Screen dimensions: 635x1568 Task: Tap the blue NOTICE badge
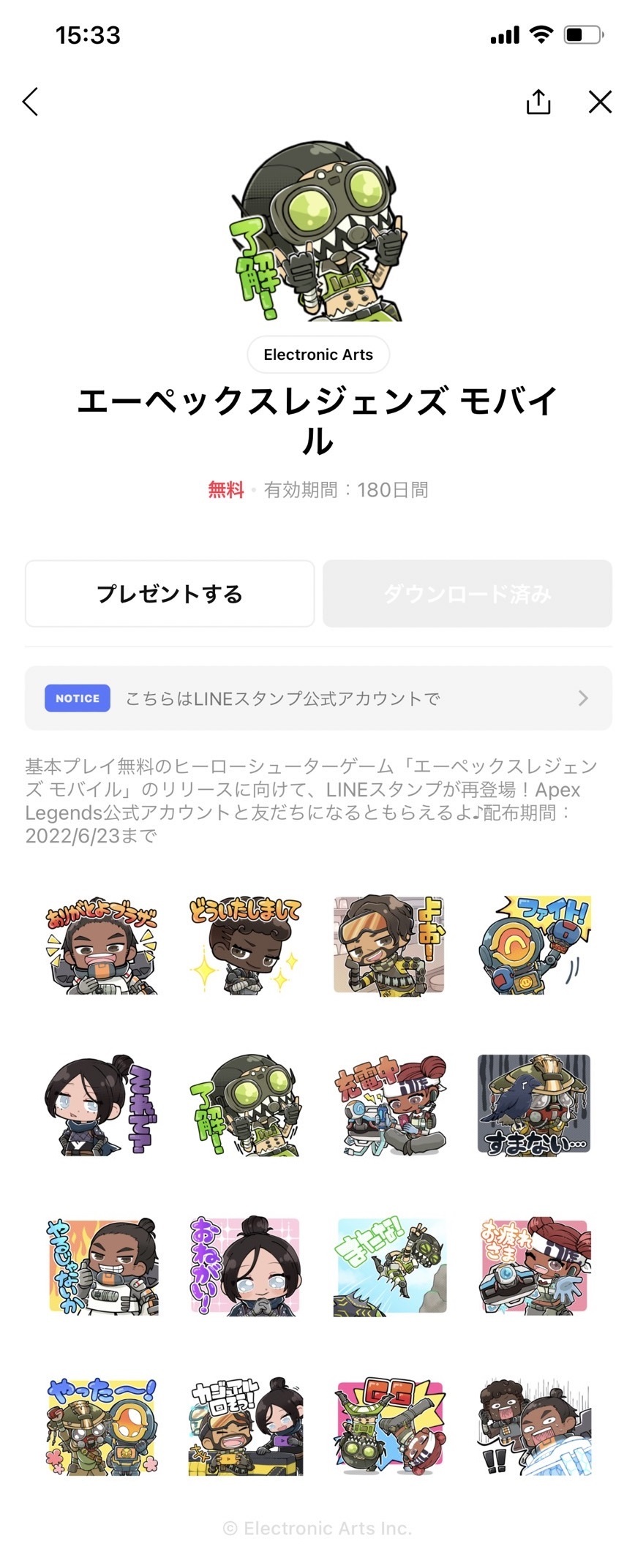77,698
